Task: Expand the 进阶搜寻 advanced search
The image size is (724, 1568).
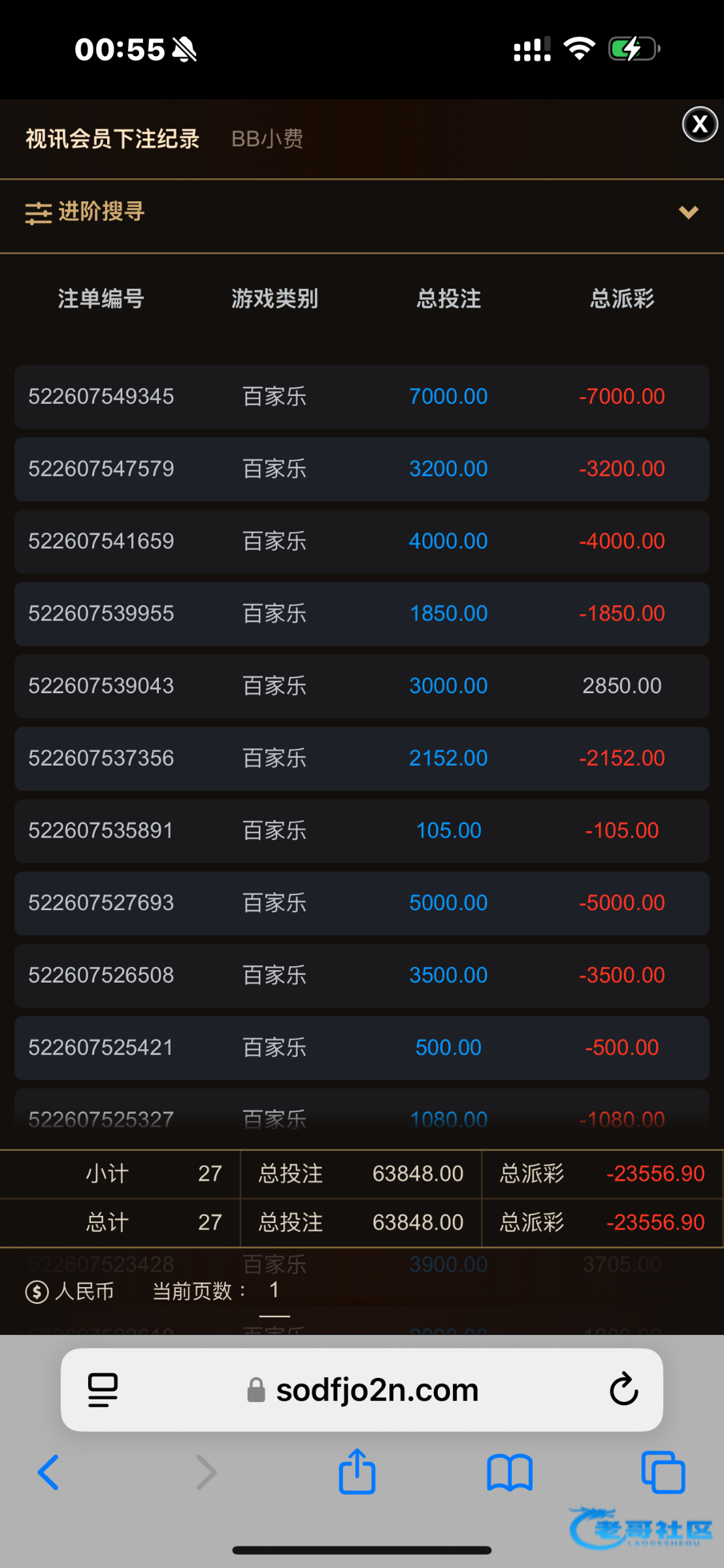Action: 688,212
